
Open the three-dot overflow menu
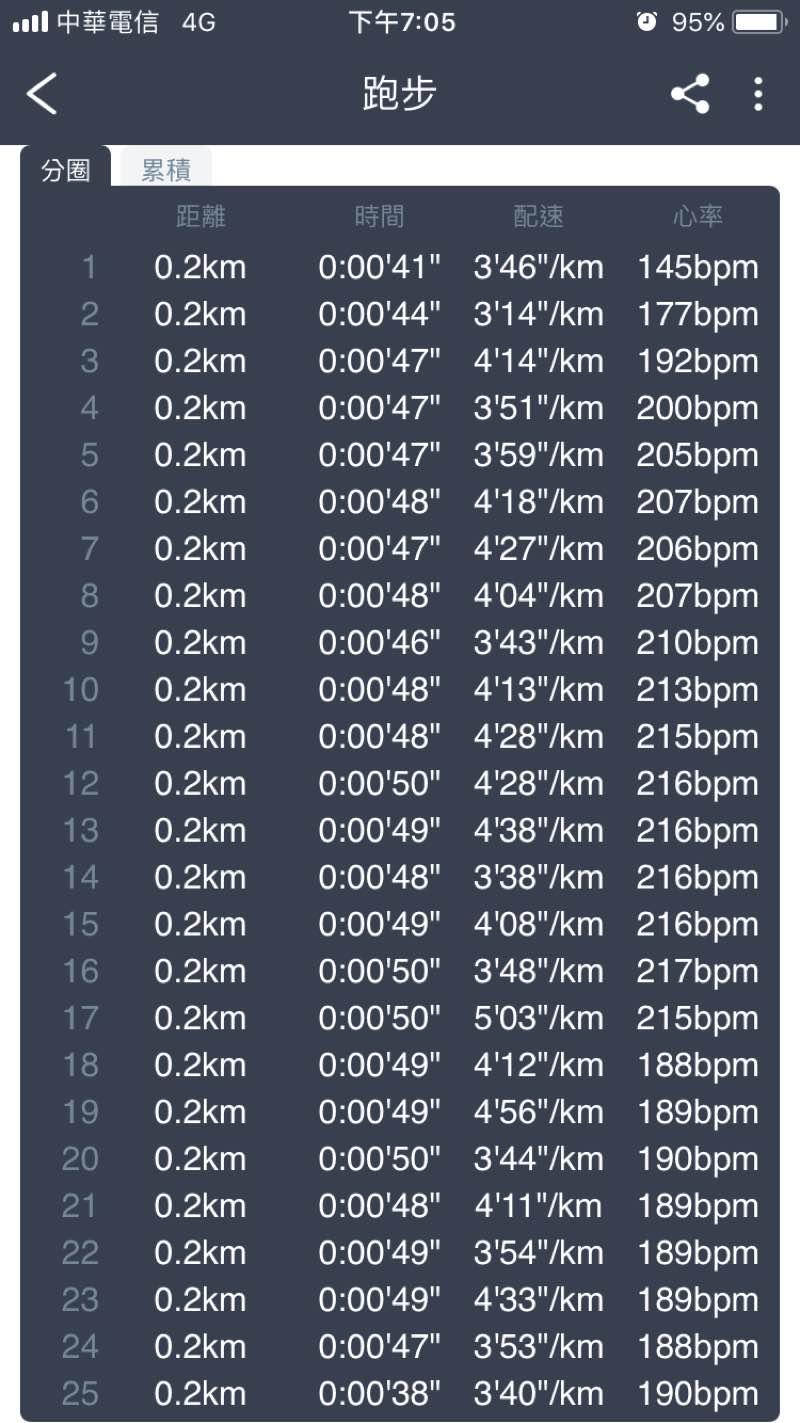[x=758, y=94]
